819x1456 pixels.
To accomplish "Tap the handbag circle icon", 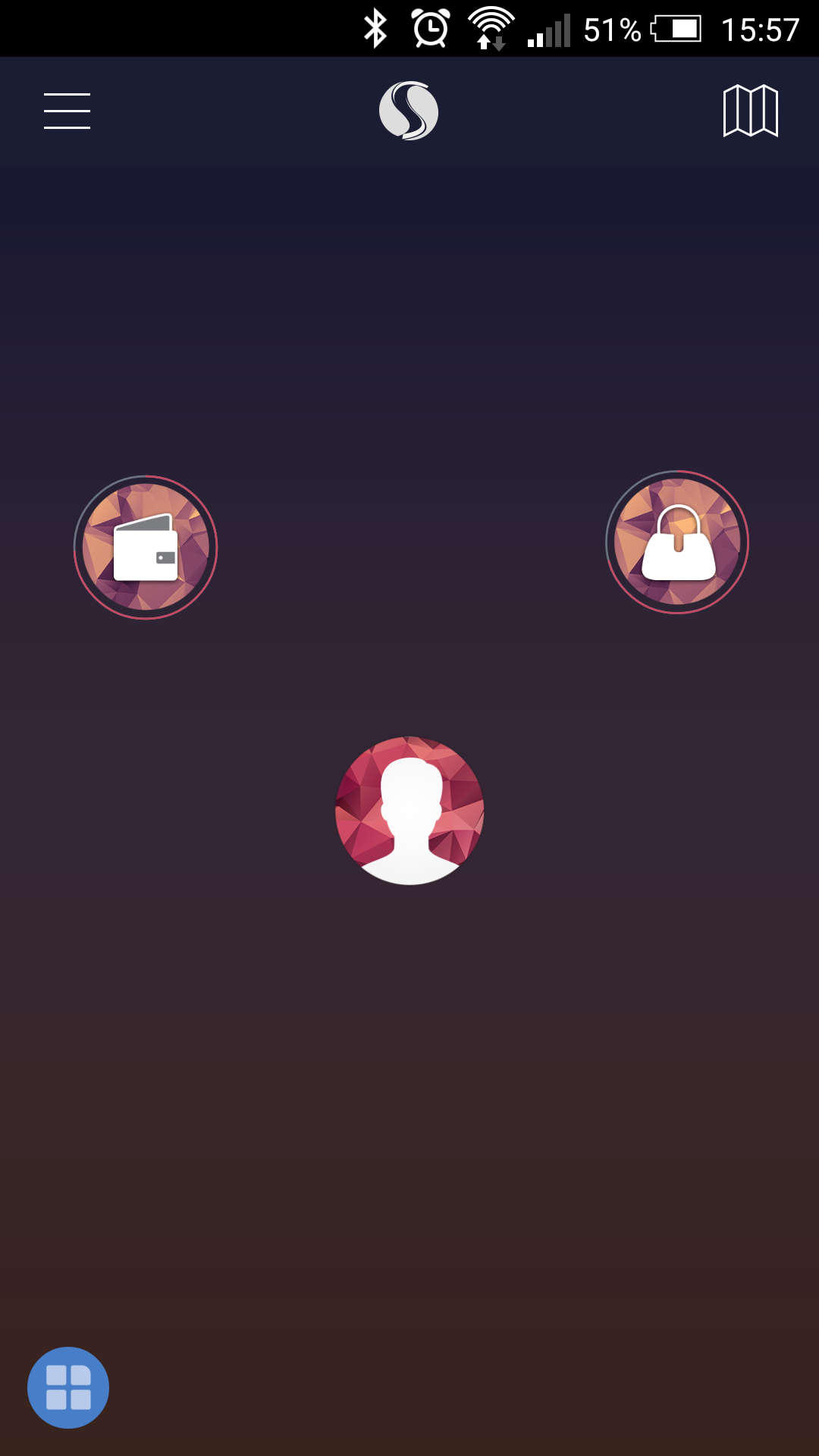I will click(x=677, y=542).
